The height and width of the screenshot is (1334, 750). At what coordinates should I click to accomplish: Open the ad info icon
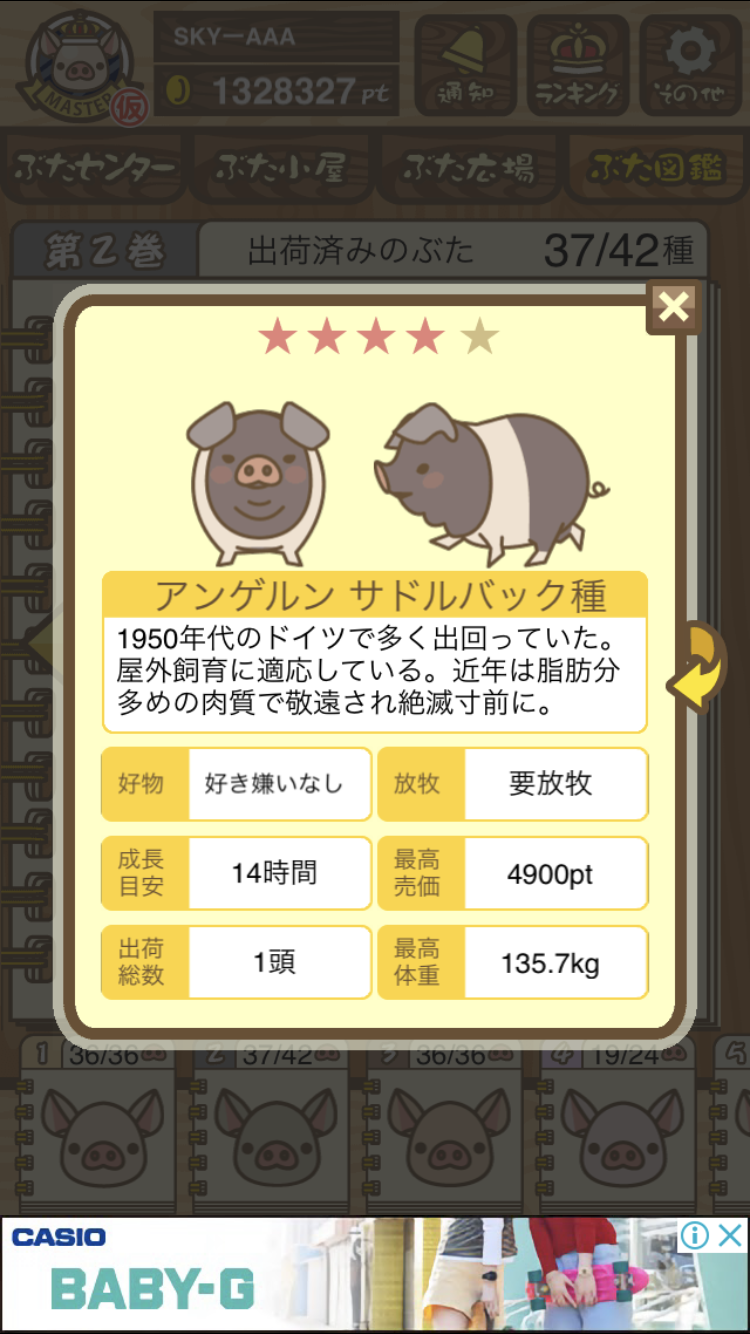tap(695, 1236)
